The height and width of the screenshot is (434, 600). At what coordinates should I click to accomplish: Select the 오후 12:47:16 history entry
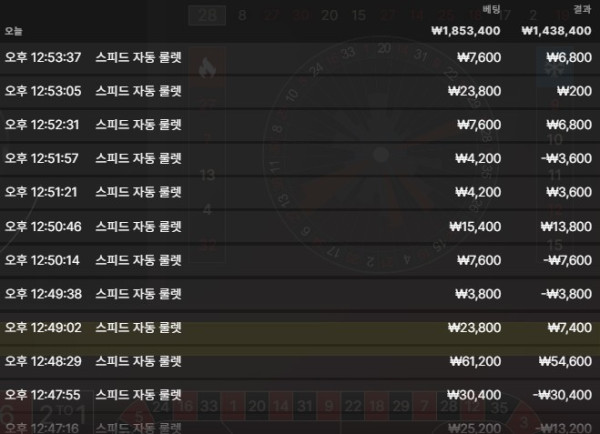(300, 426)
